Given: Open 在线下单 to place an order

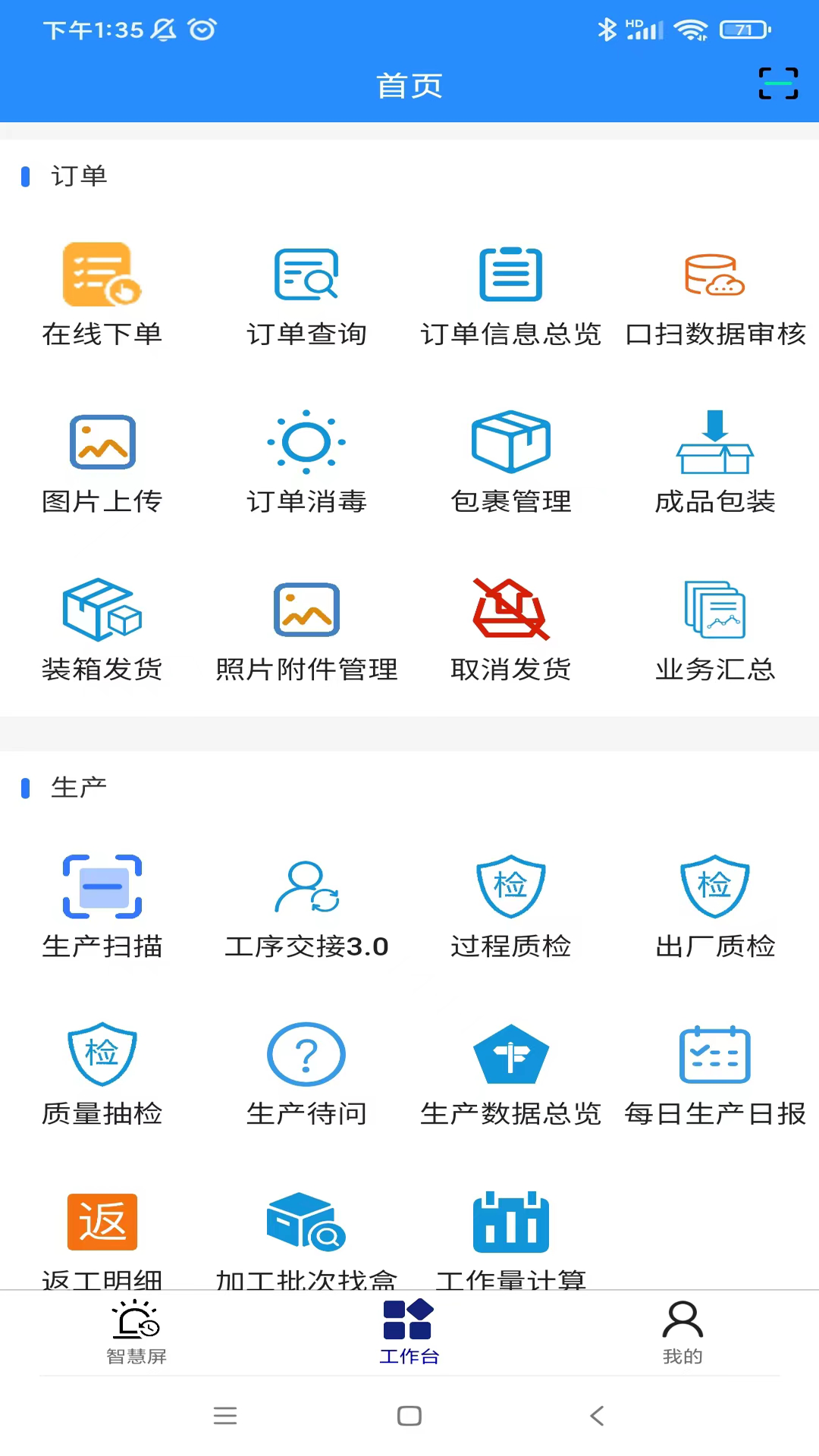Looking at the screenshot, I should pyautogui.click(x=102, y=292).
